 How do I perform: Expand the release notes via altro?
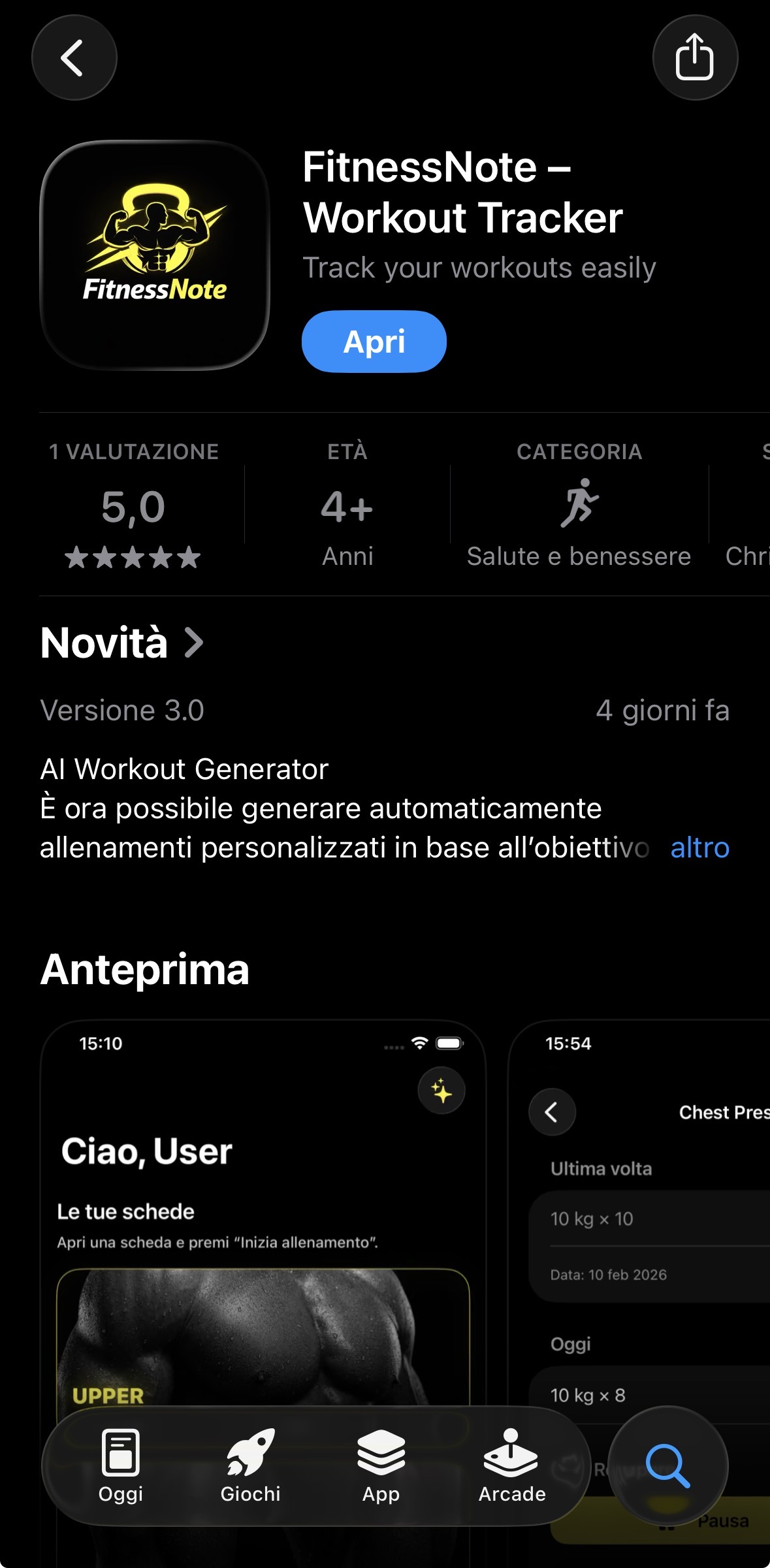click(x=699, y=848)
